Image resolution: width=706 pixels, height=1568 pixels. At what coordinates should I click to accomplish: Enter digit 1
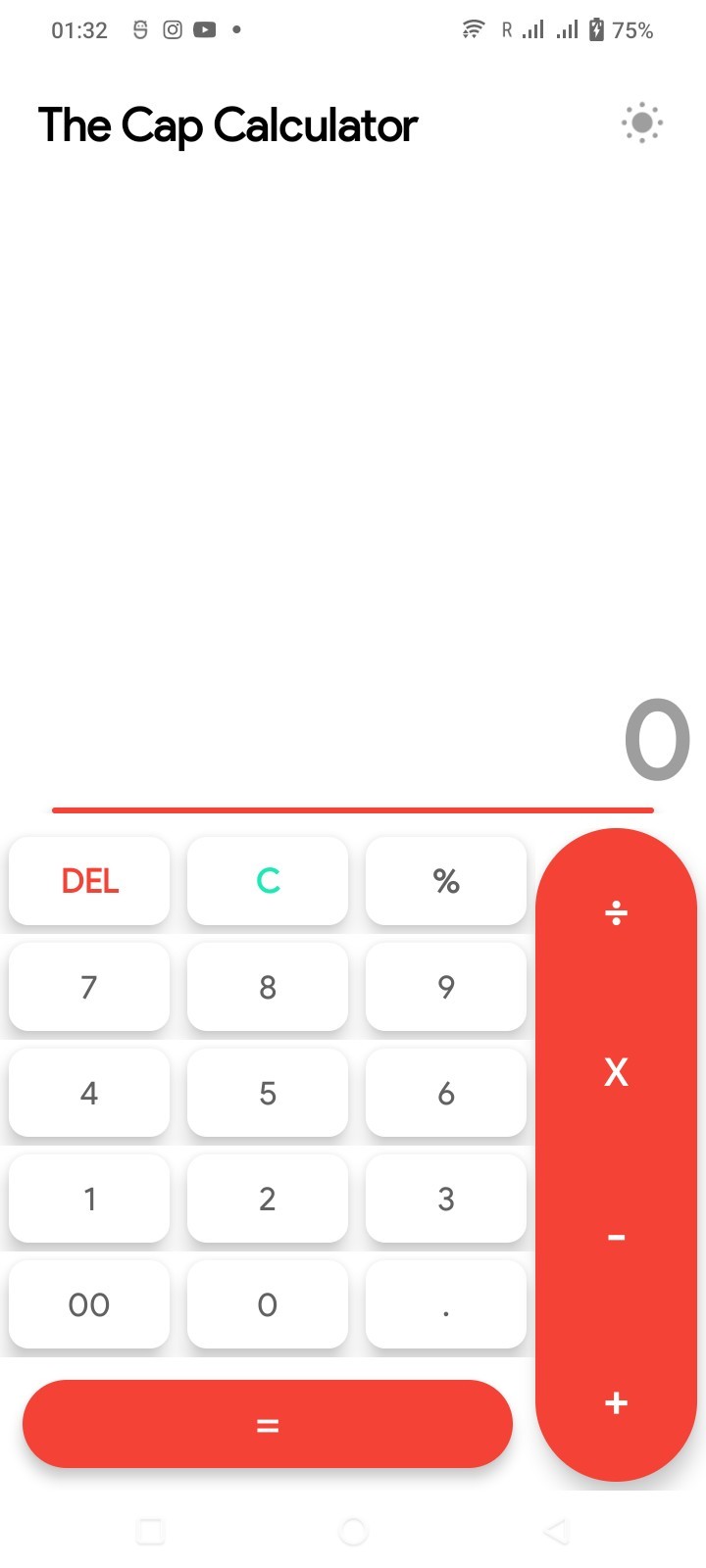[x=89, y=1199]
